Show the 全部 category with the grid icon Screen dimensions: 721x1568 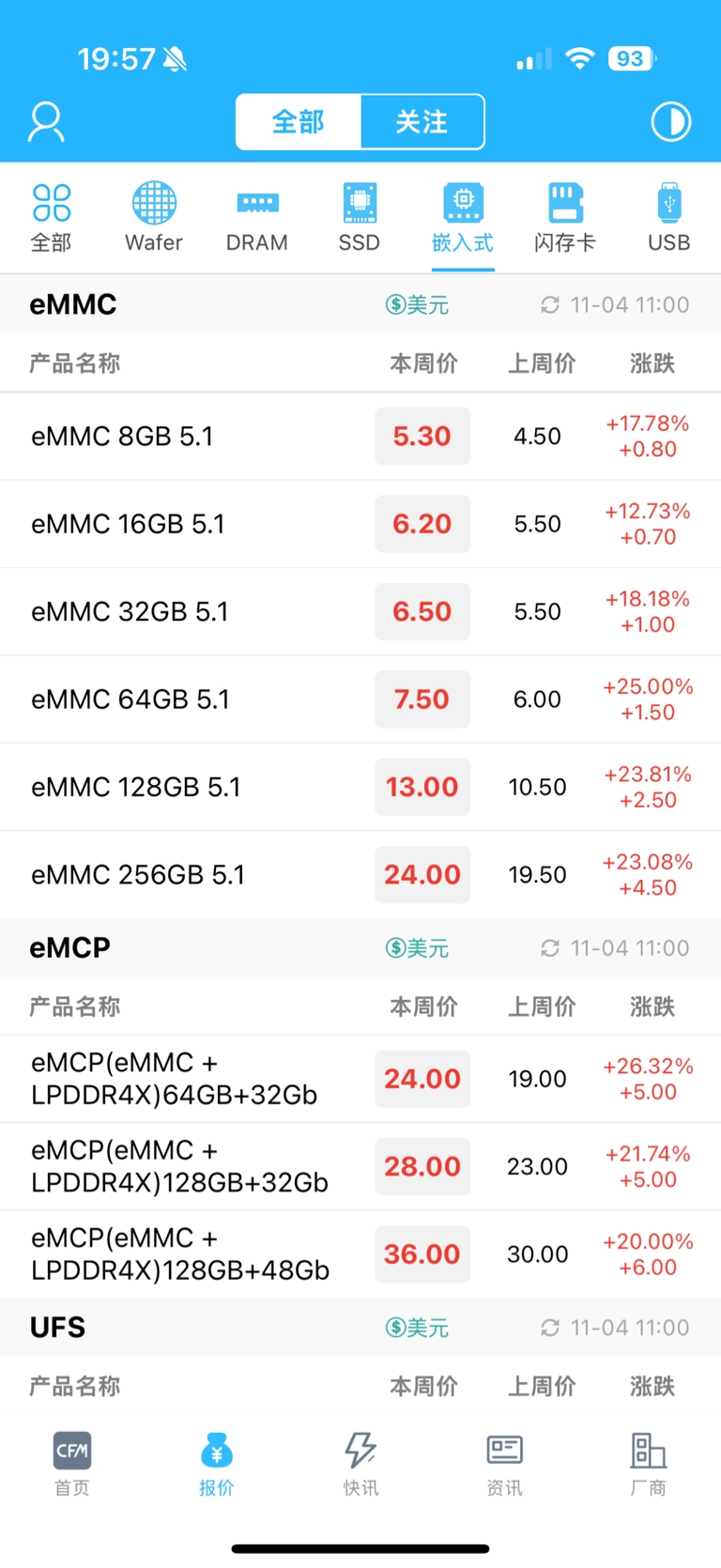click(x=52, y=218)
